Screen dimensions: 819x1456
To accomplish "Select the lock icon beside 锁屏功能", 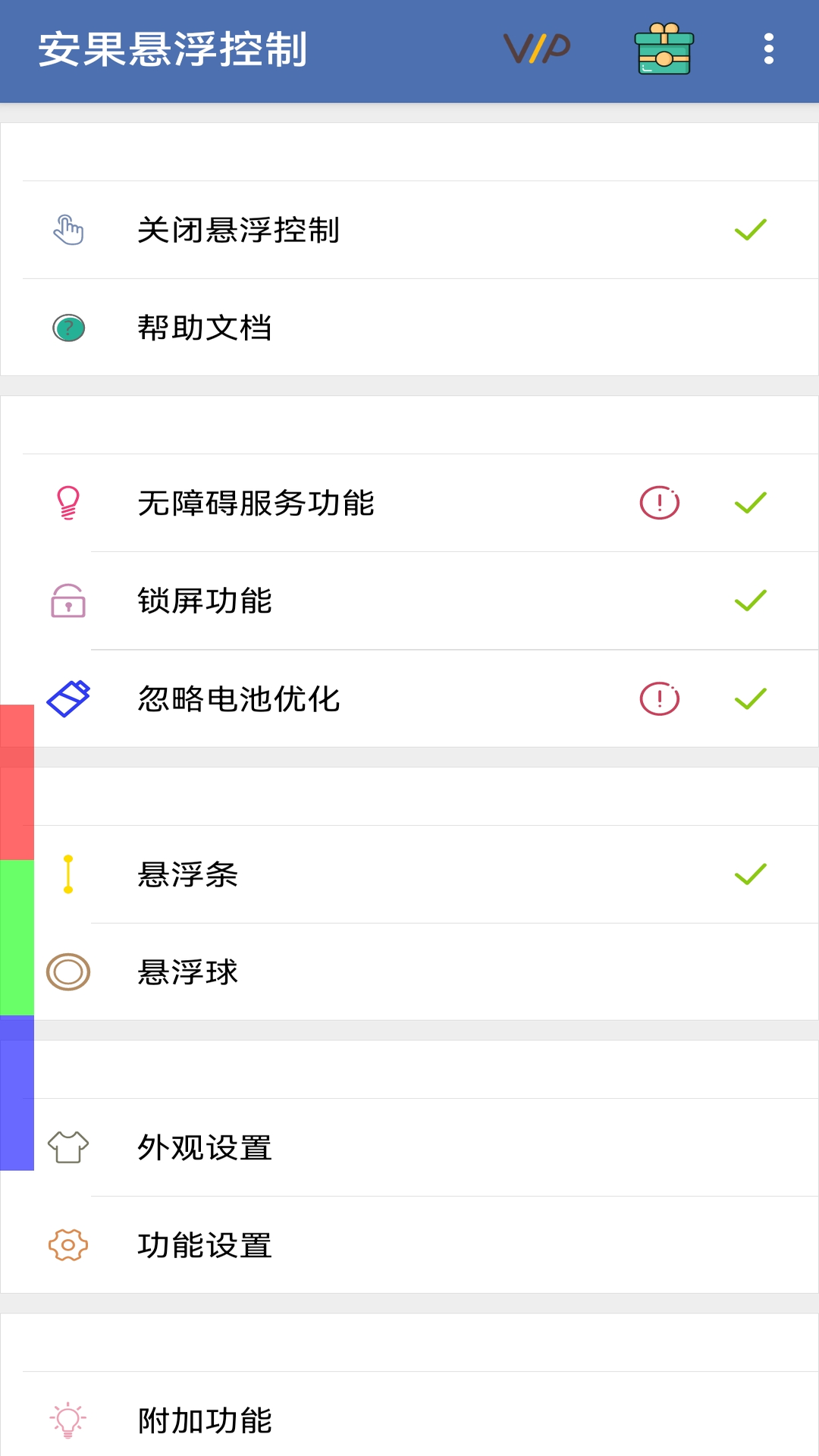I will (67, 601).
